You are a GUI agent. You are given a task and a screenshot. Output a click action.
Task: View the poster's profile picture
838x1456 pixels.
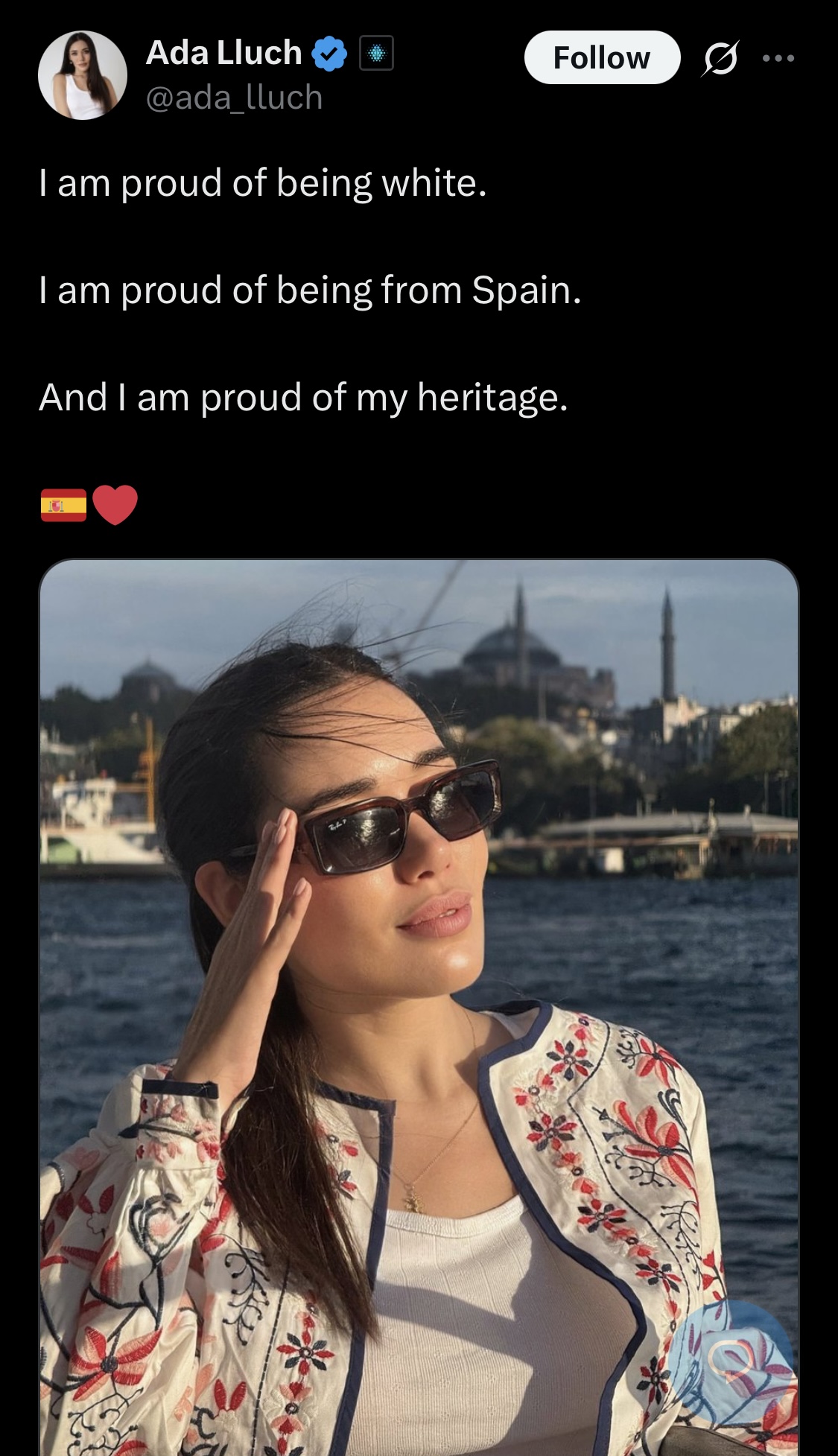83,75
